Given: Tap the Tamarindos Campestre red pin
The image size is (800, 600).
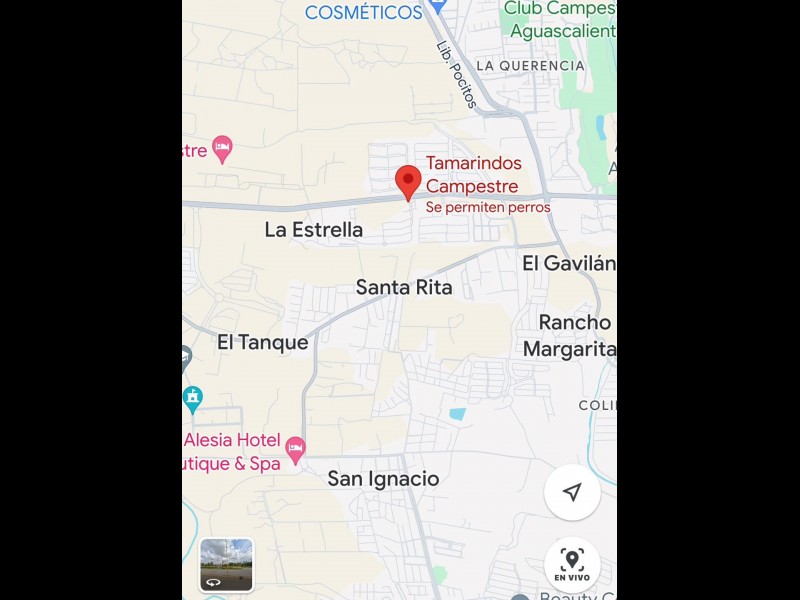Looking at the screenshot, I should tap(408, 182).
